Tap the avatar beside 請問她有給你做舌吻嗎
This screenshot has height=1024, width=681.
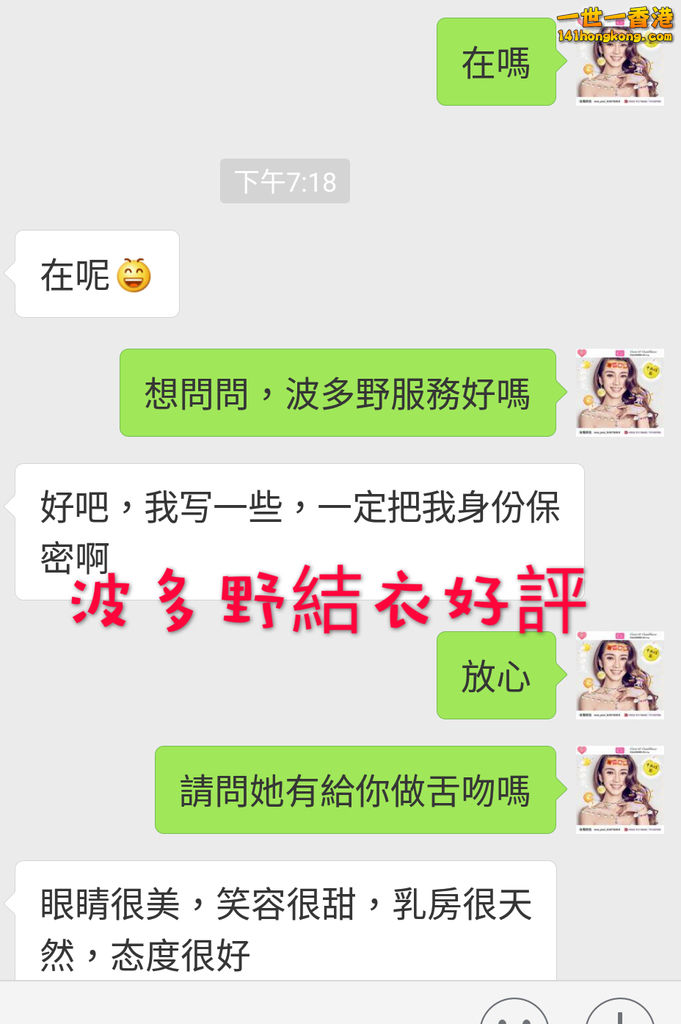point(619,789)
